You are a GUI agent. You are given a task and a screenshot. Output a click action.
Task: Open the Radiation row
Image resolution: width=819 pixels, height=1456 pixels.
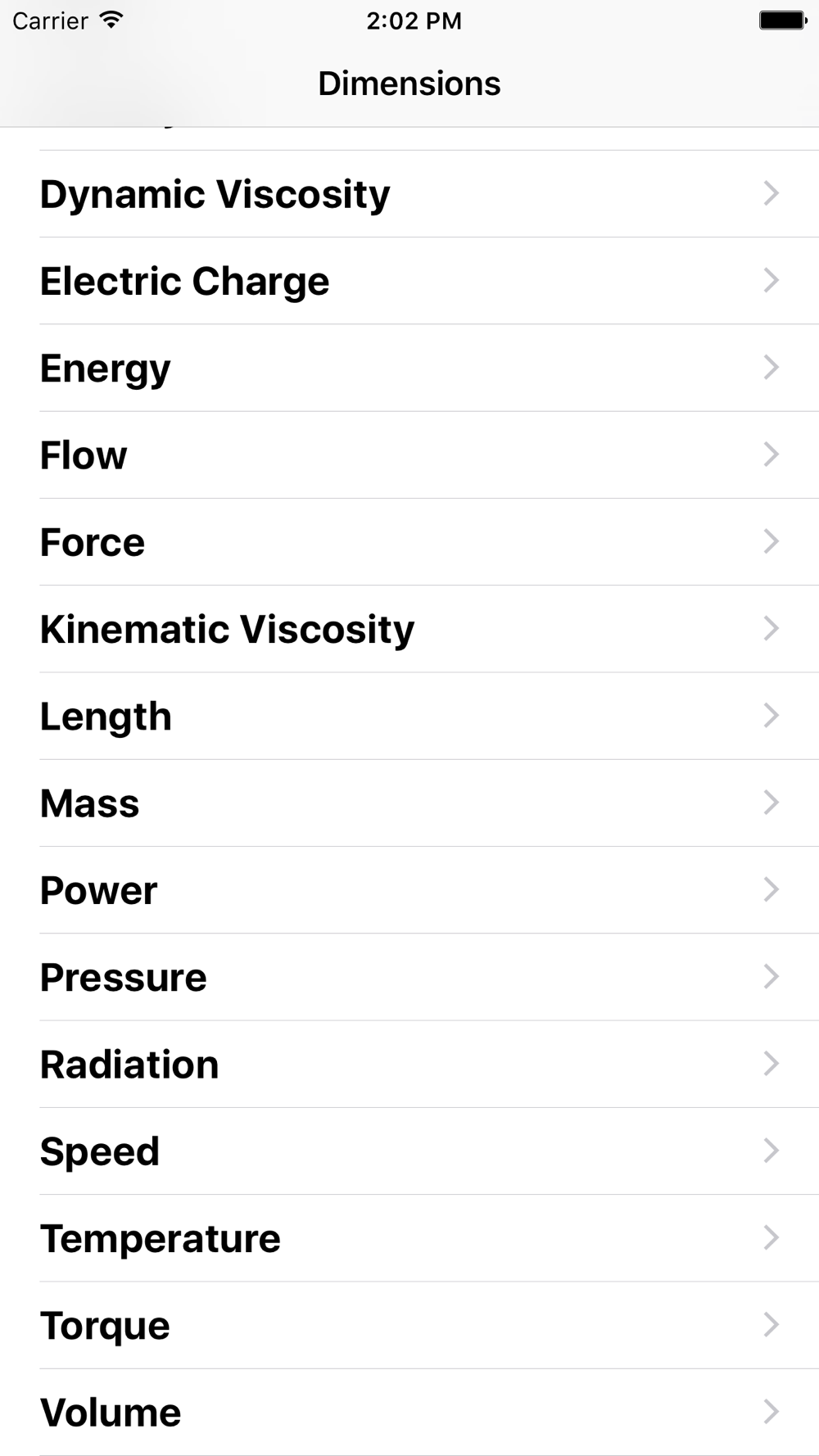point(409,1065)
